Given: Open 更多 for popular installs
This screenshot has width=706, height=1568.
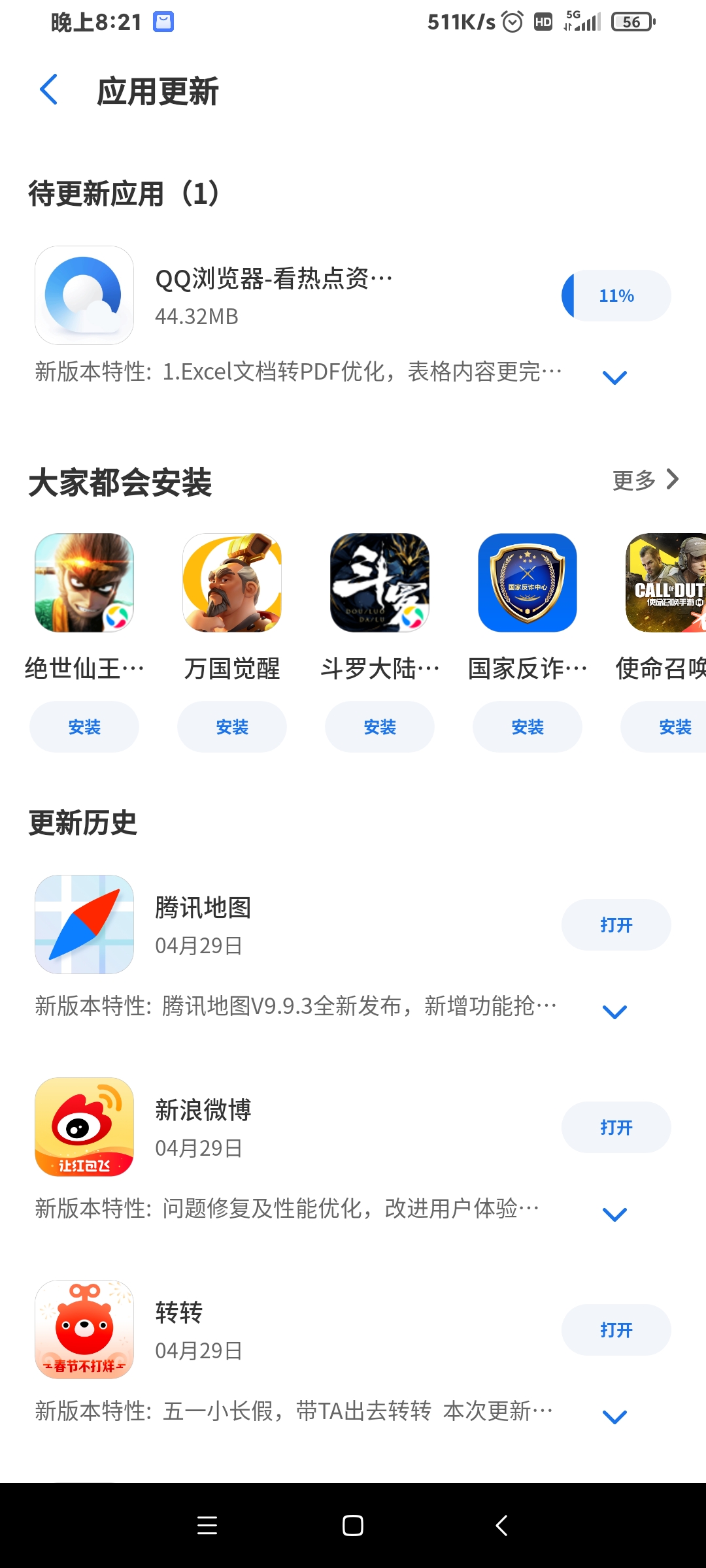Looking at the screenshot, I should point(645,480).
